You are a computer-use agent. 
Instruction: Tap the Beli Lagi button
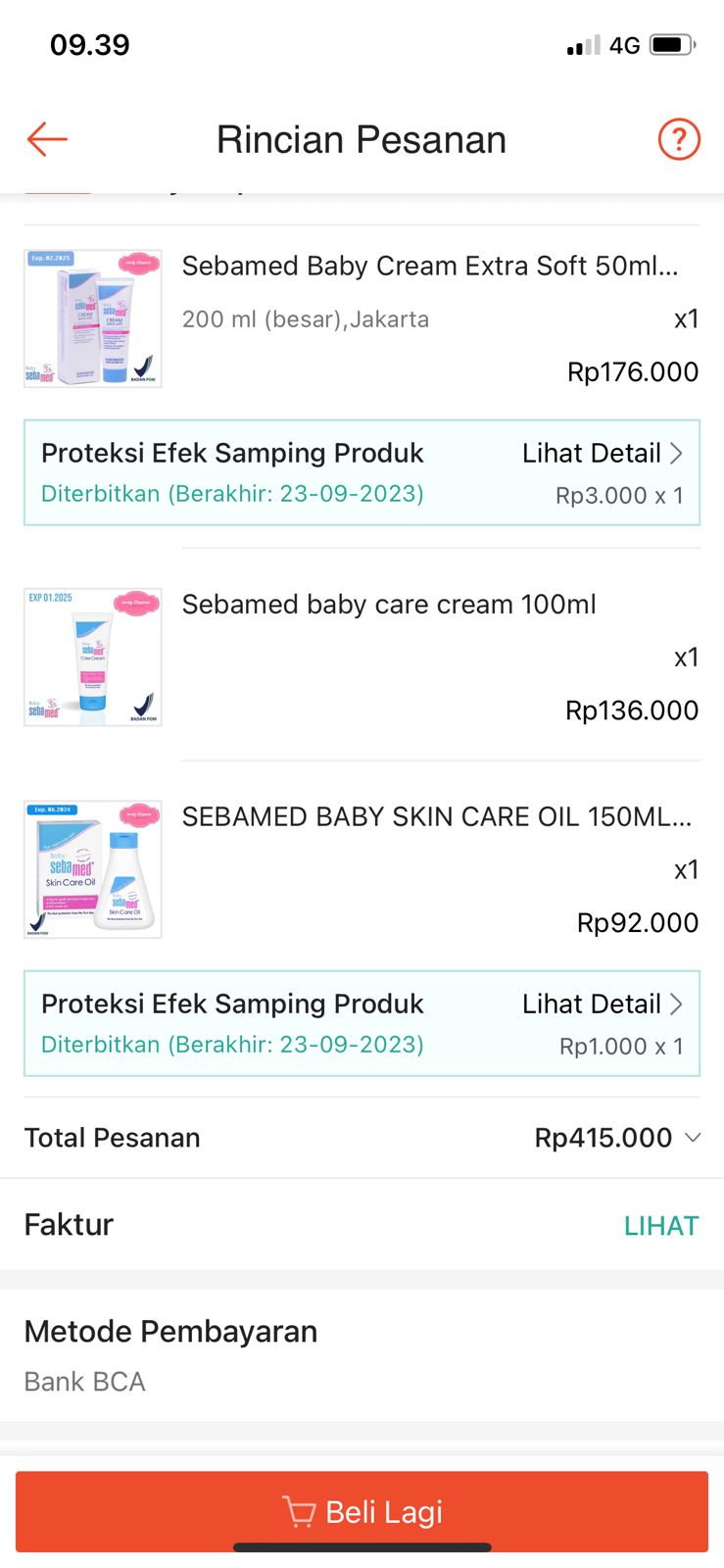tap(362, 1511)
